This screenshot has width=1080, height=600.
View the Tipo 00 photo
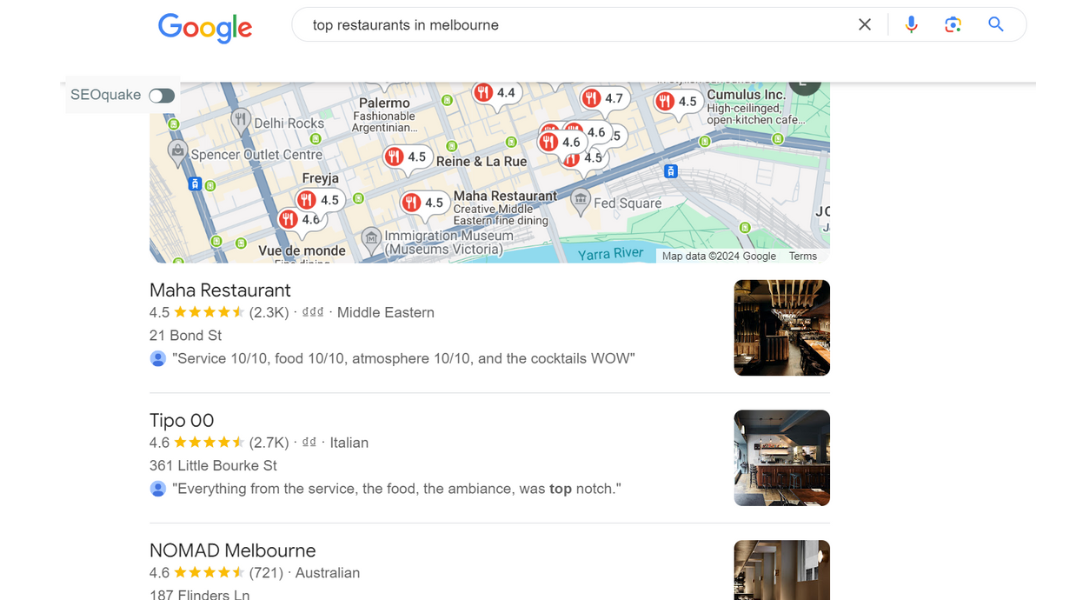click(781, 458)
